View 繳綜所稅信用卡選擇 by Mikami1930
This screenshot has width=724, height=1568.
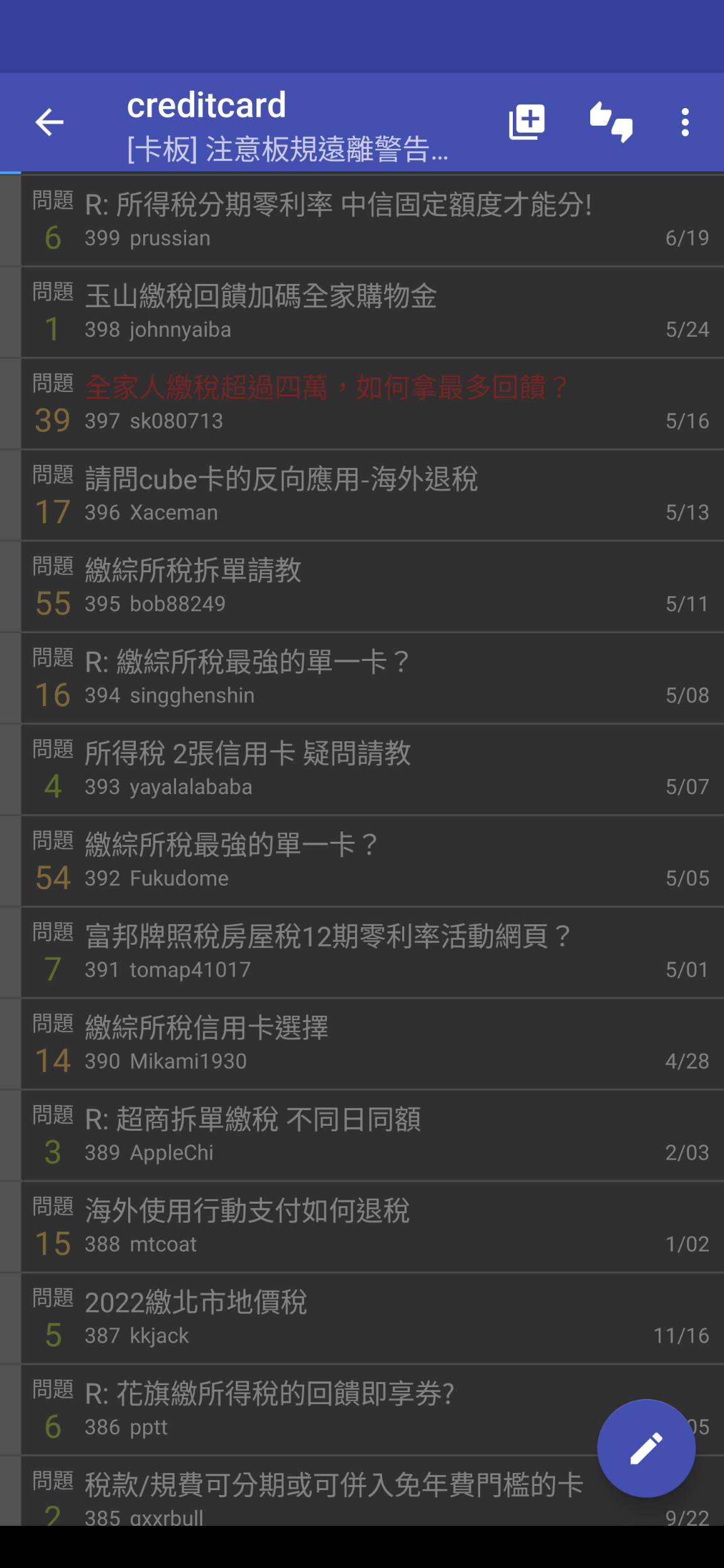click(372, 1044)
